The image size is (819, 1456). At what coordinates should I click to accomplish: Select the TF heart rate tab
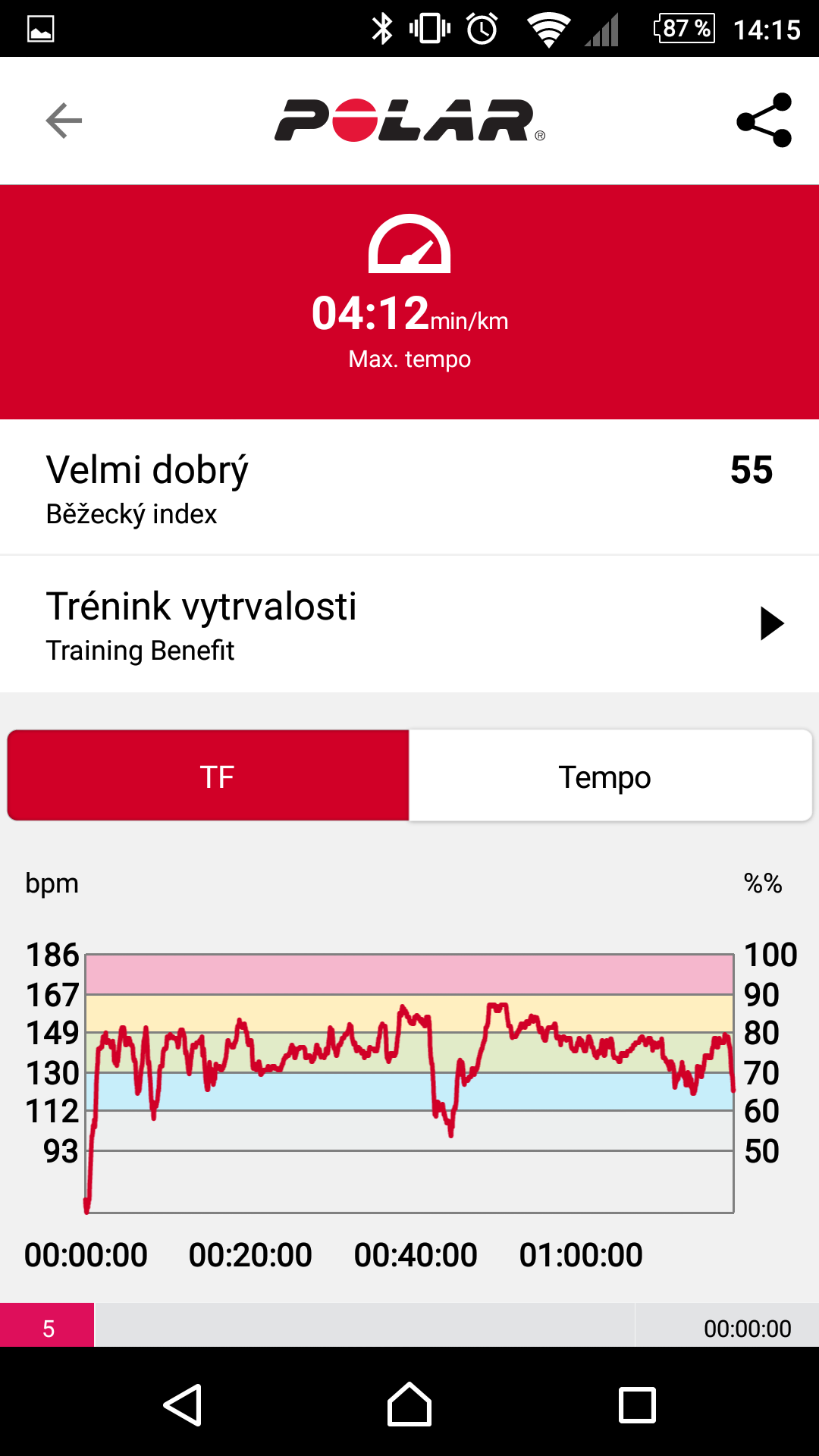(209, 776)
